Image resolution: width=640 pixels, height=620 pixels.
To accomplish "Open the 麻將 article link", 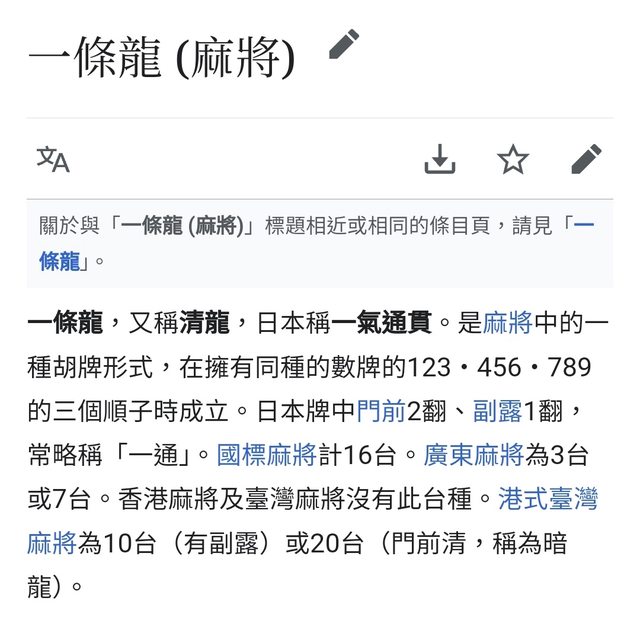I will click(508, 323).
